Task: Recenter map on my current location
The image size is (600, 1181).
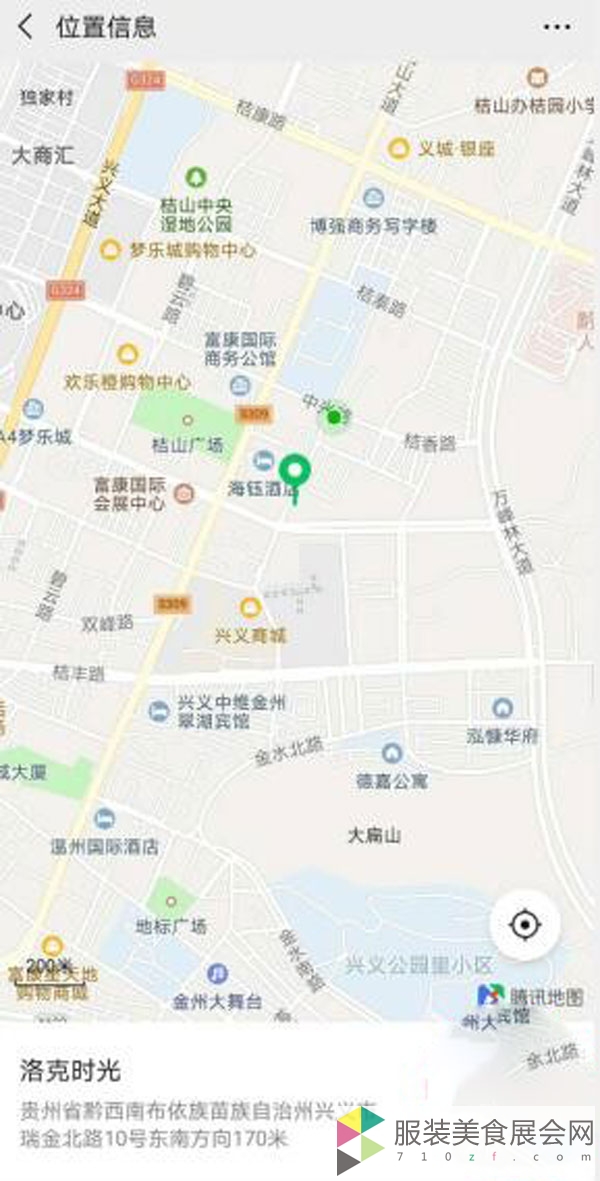Action: [x=525, y=925]
